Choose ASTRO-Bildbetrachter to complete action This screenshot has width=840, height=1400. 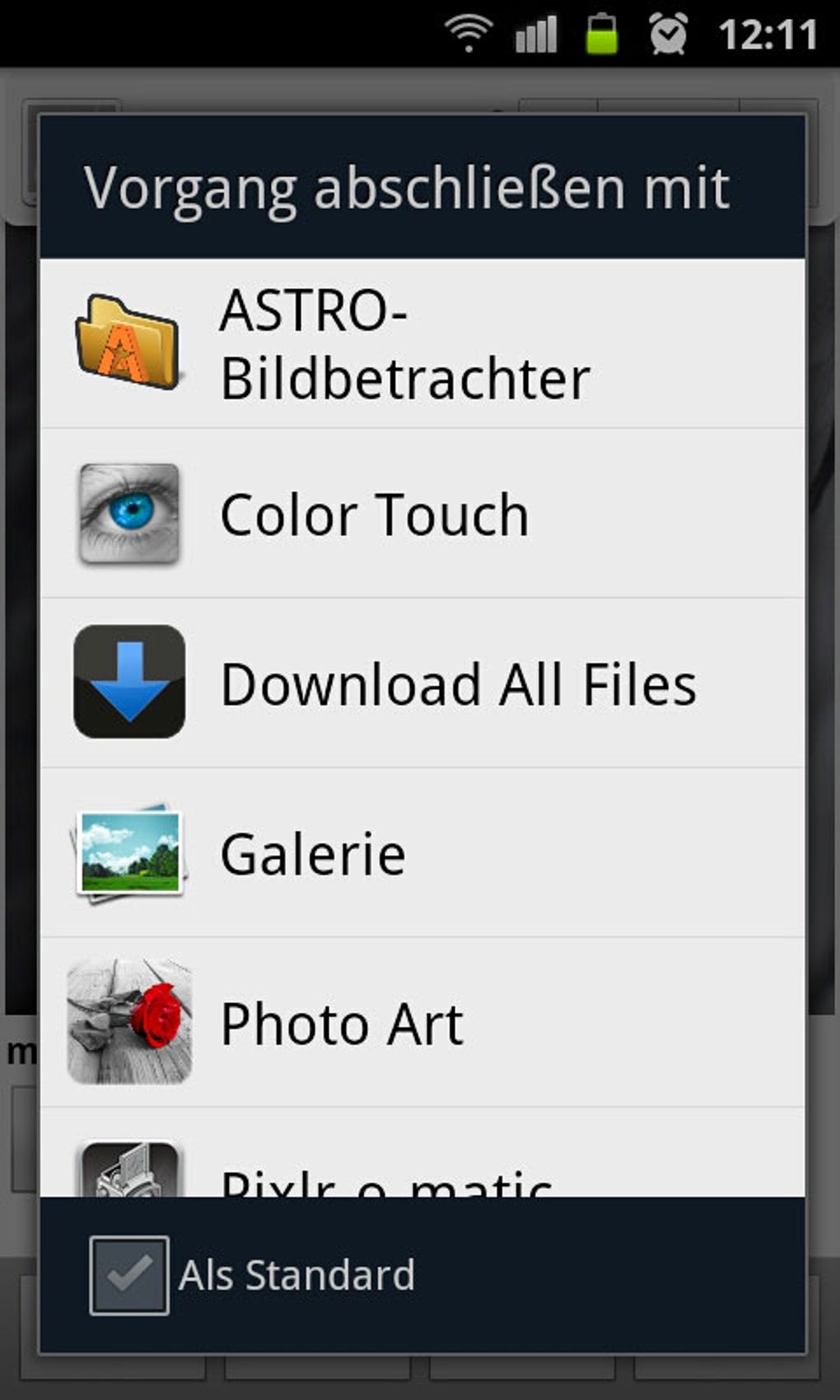pos(422,344)
